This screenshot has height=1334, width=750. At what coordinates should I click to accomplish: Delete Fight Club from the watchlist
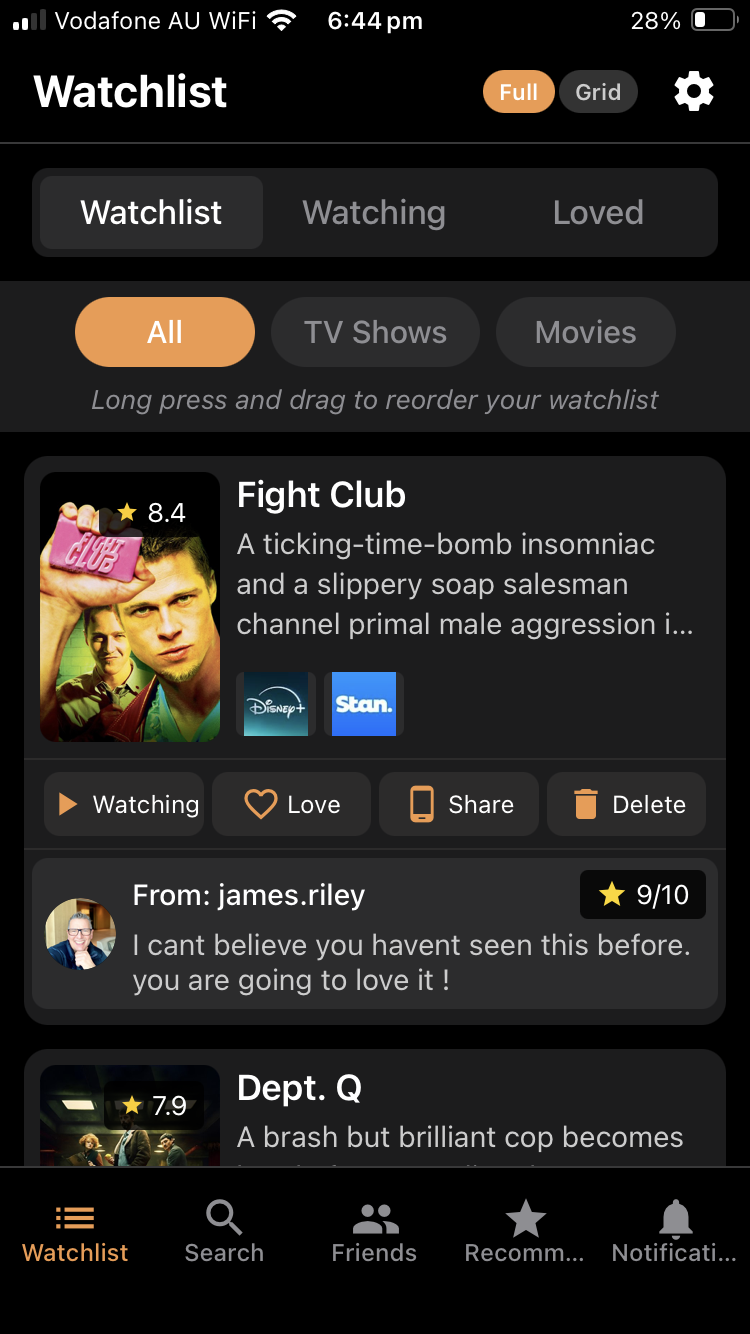(626, 804)
